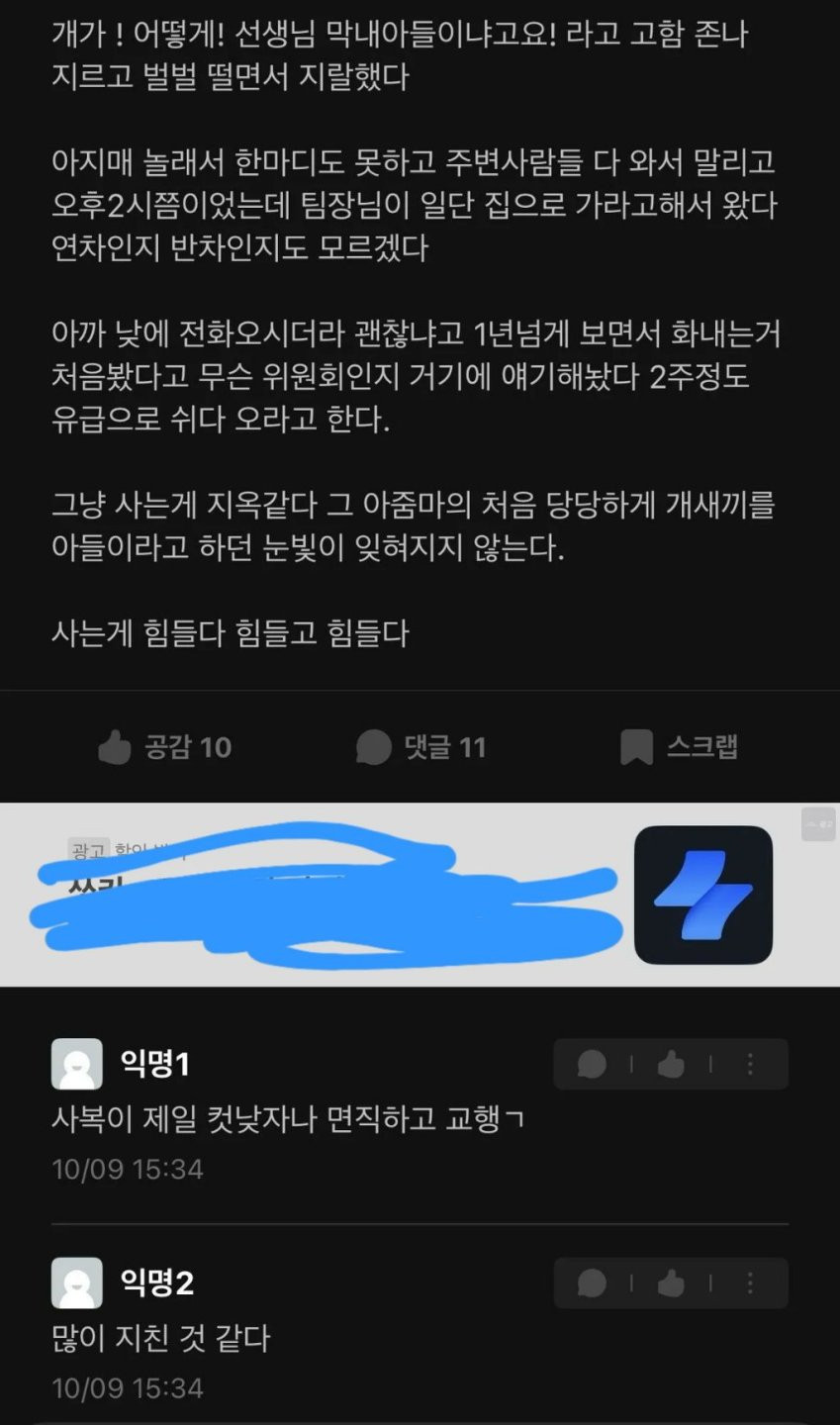Scrap this post with 스크랩
The width and height of the screenshot is (840, 1425).
[679, 747]
